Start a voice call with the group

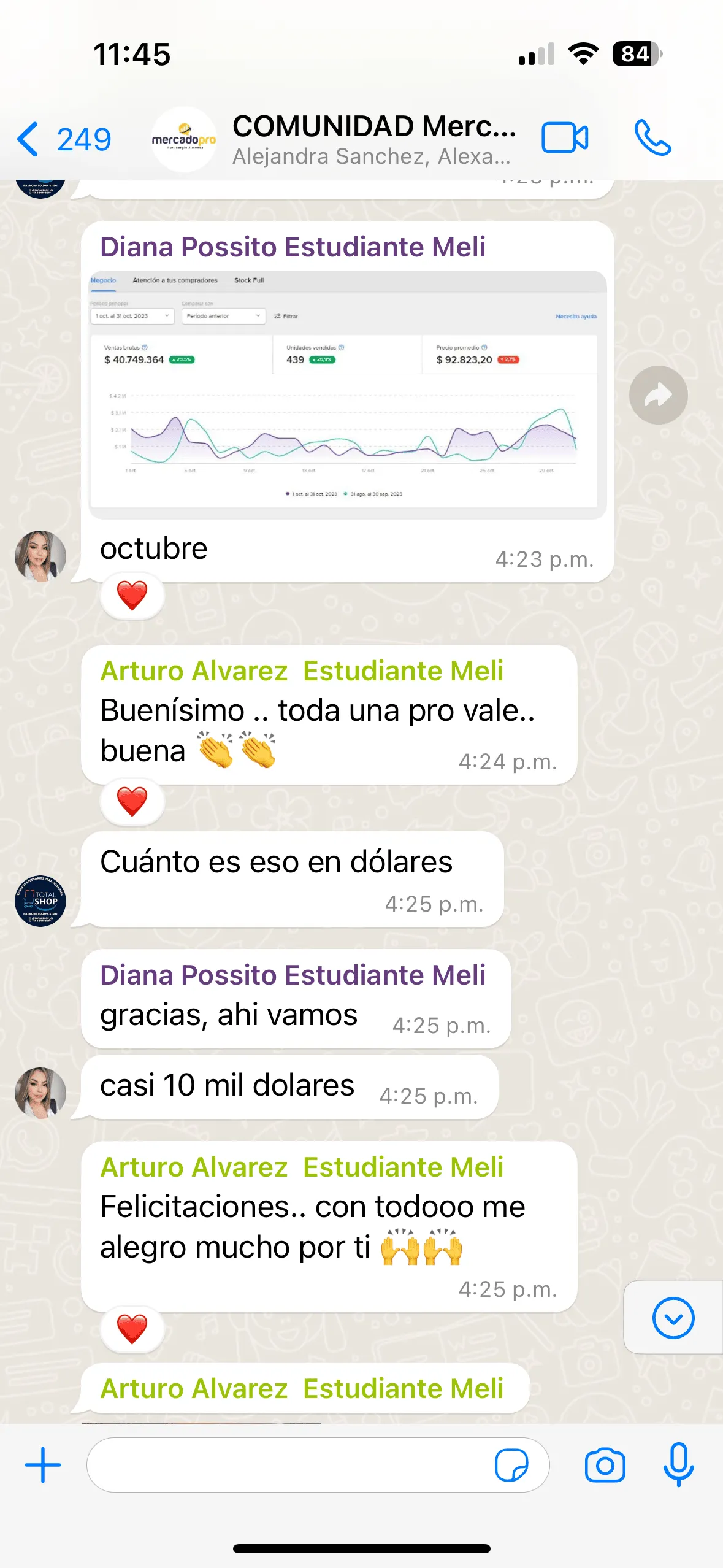[652, 138]
